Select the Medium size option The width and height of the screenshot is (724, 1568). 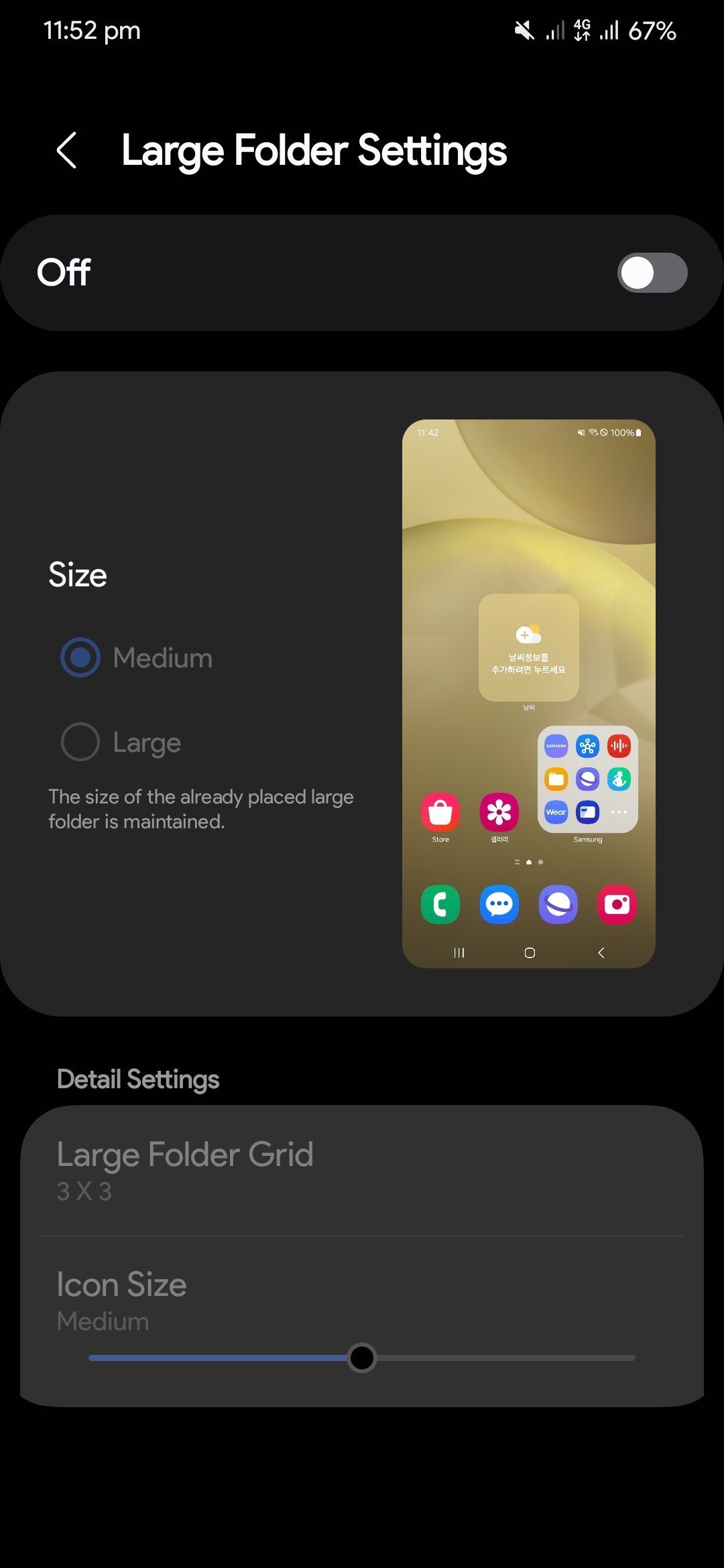pyautogui.click(x=80, y=657)
